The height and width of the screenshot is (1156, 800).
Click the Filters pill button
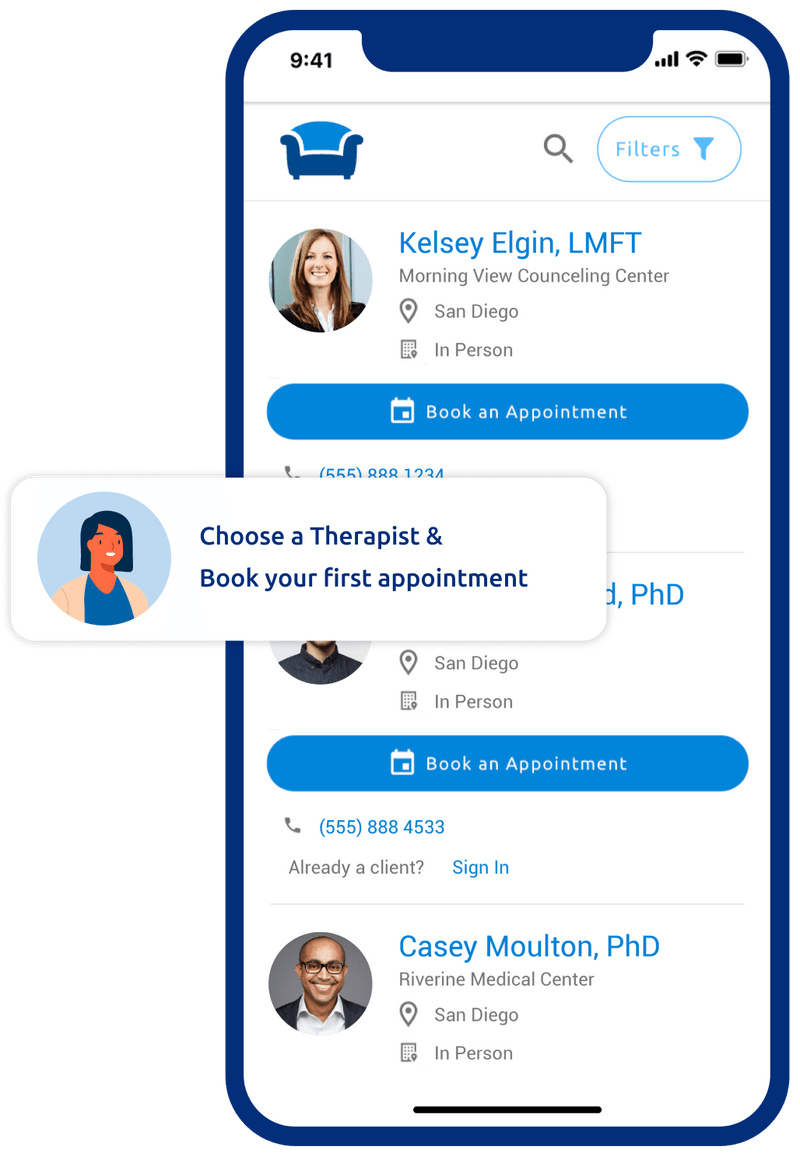tap(669, 148)
